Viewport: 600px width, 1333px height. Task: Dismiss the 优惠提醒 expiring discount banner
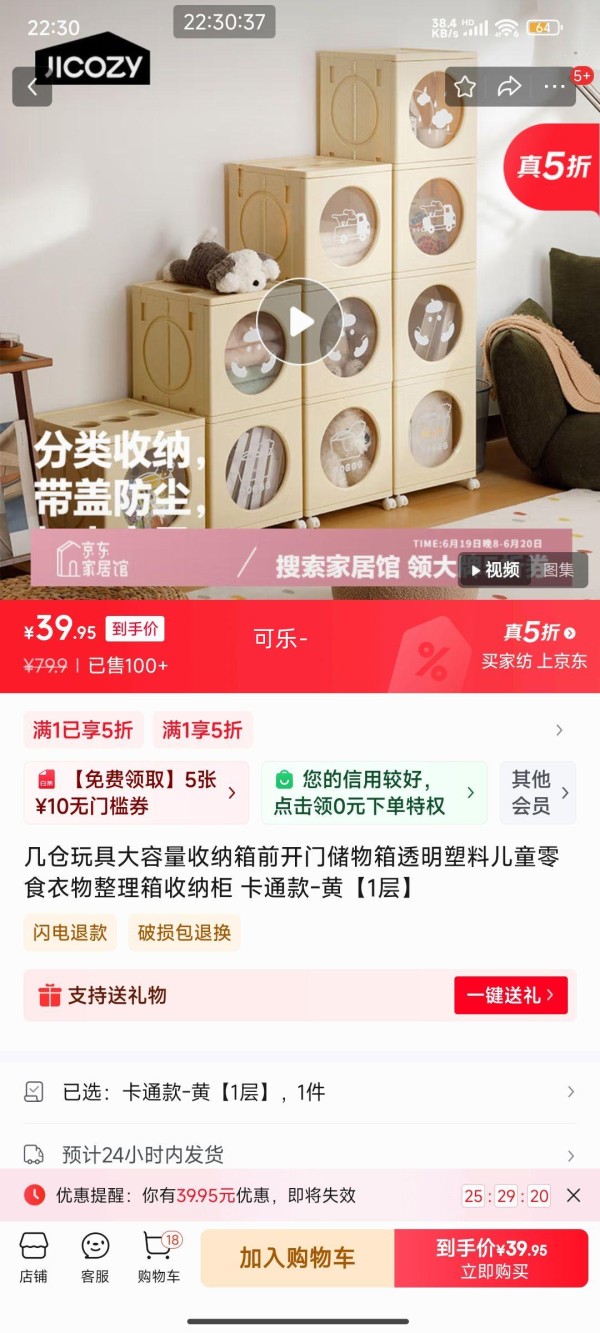[573, 1196]
